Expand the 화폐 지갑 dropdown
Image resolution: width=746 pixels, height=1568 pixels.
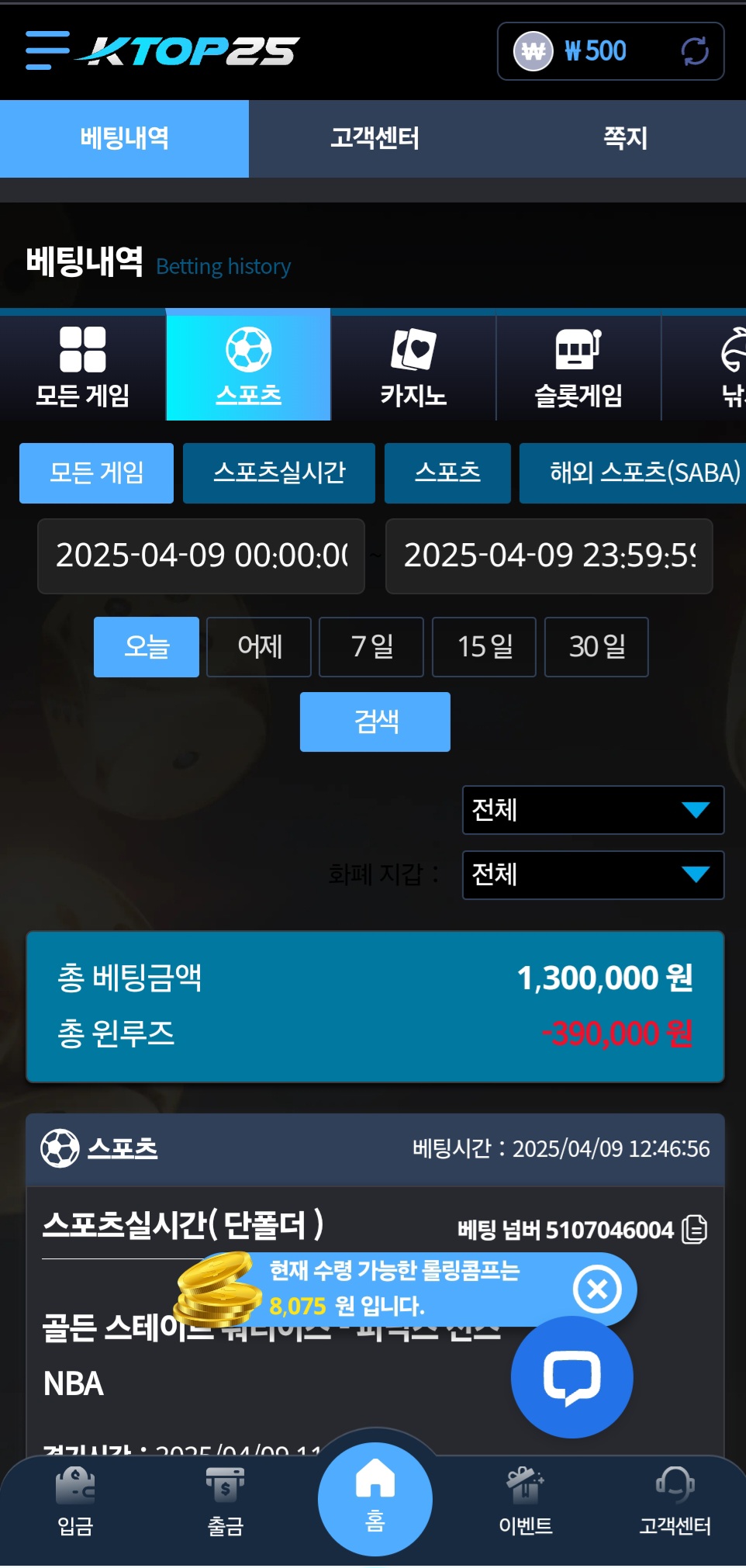coord(593,874)
